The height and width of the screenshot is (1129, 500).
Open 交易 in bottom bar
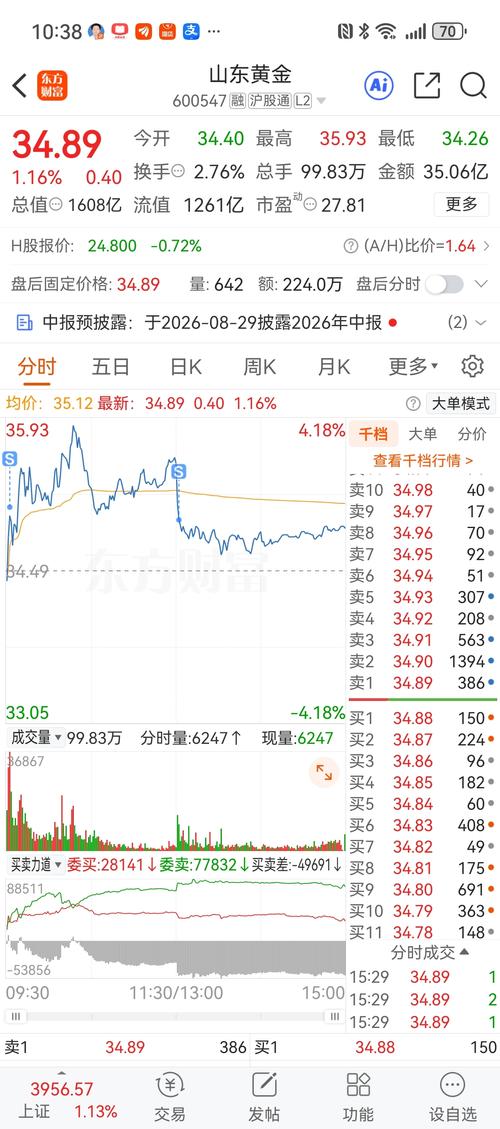pos(170,1097)
